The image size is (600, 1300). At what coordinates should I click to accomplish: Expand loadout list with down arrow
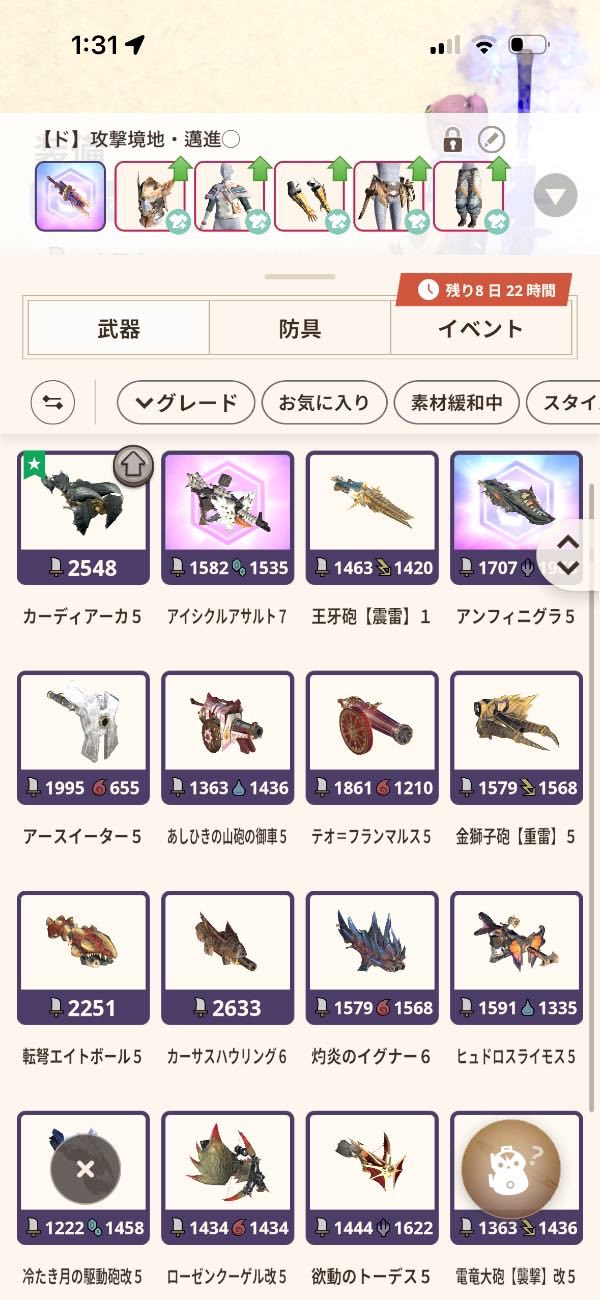pyautogui.click(x=555, y=195)
